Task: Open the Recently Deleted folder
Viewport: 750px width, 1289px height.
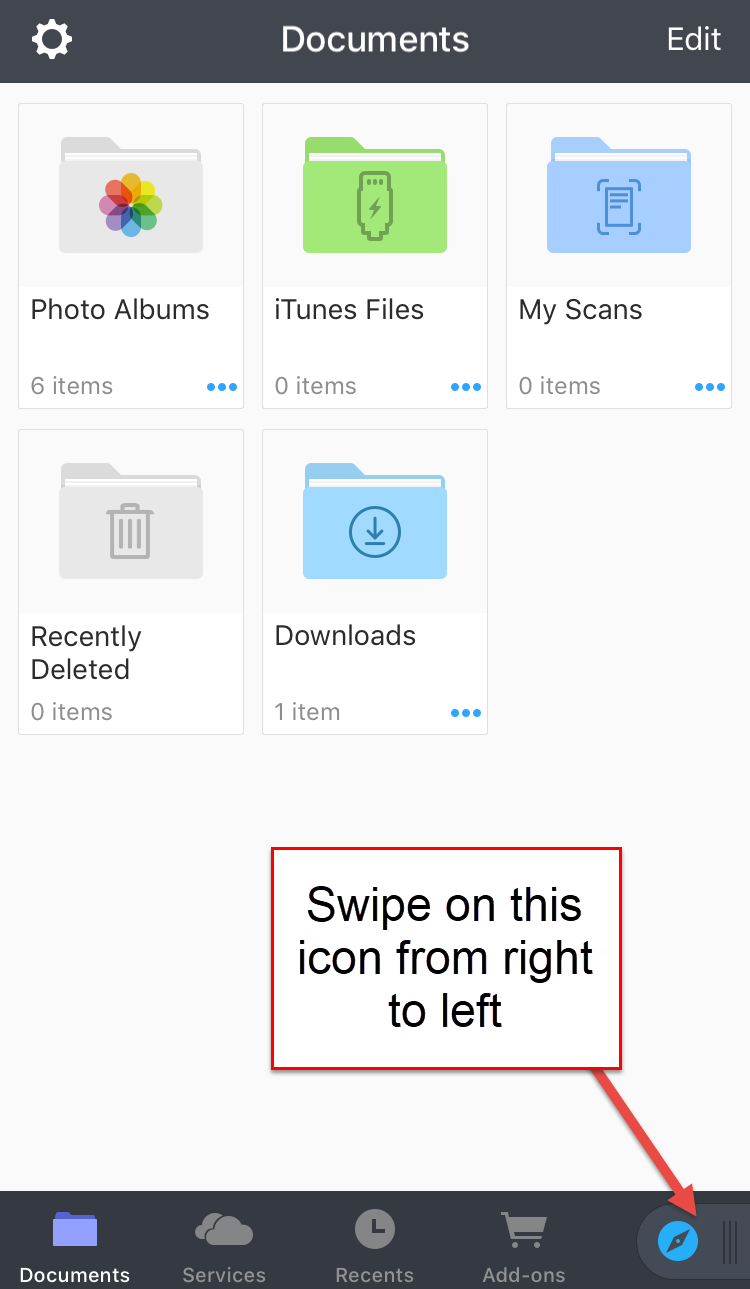Action: point(131,525)
